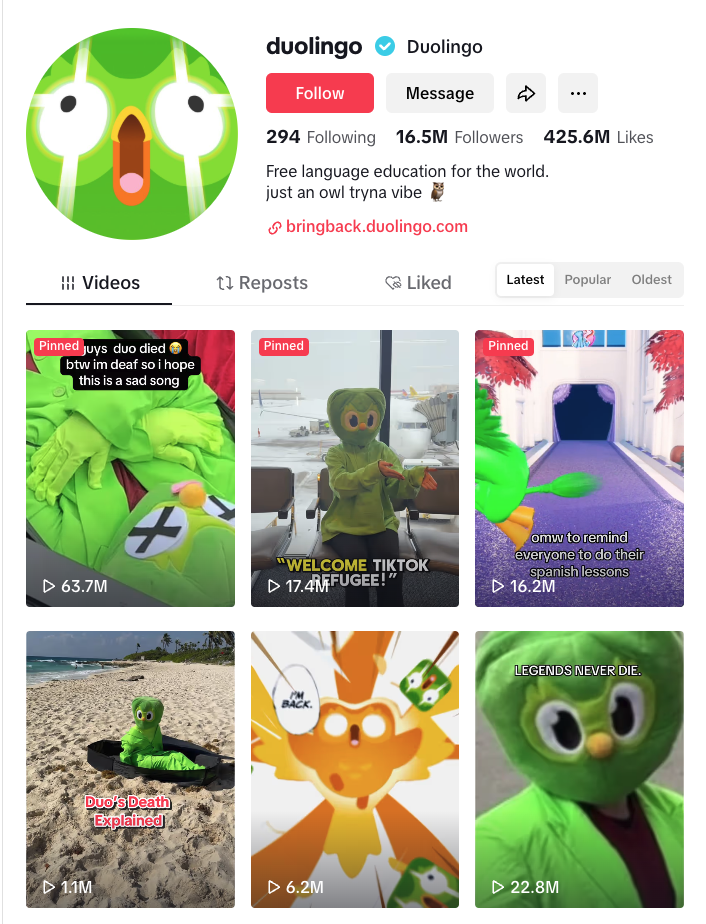Play the 'spanish lessons' pinned video
The image size is (706, 924).
click(579, 468)
